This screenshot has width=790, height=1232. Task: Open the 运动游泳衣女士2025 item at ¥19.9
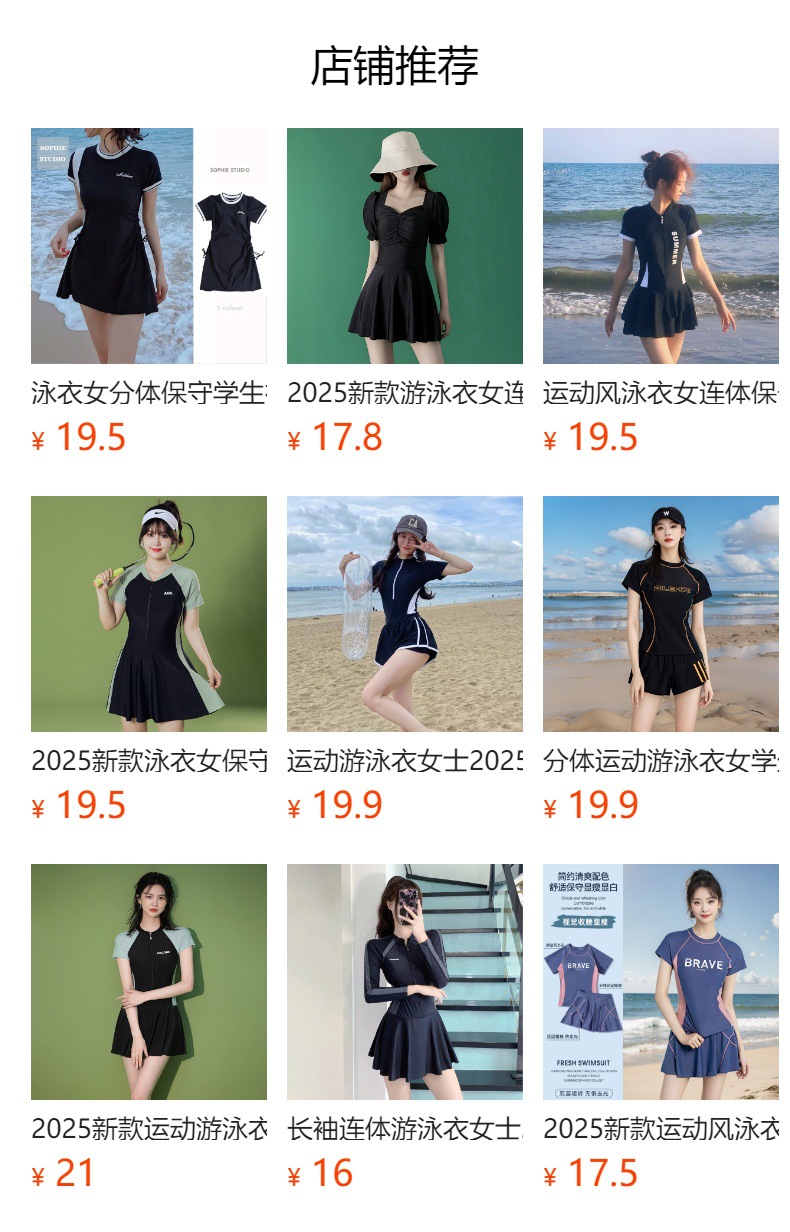point(405,660)
